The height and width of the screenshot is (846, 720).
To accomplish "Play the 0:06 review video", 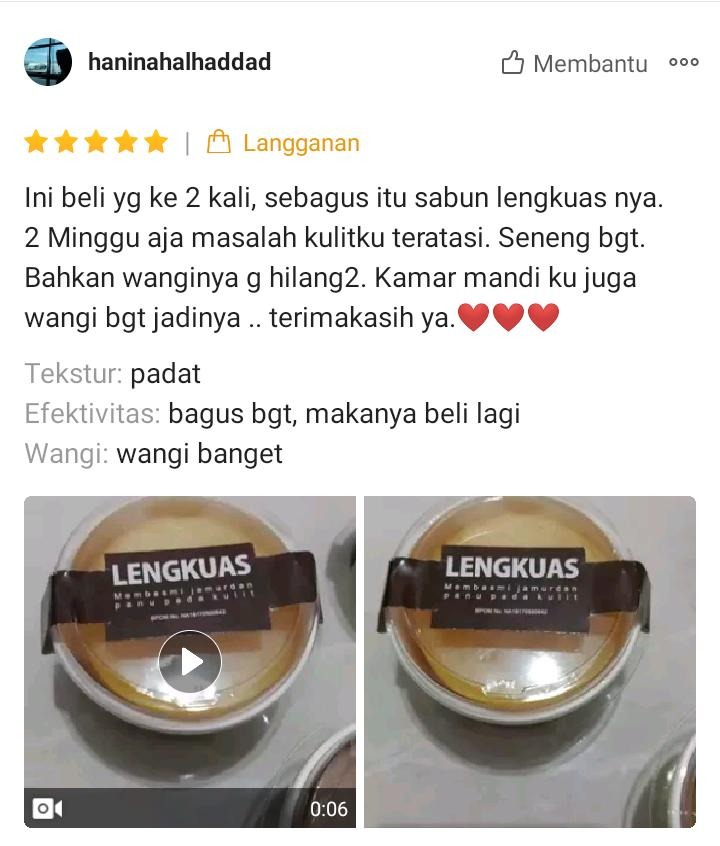I will pyautogui.click(x=190, y=661).
